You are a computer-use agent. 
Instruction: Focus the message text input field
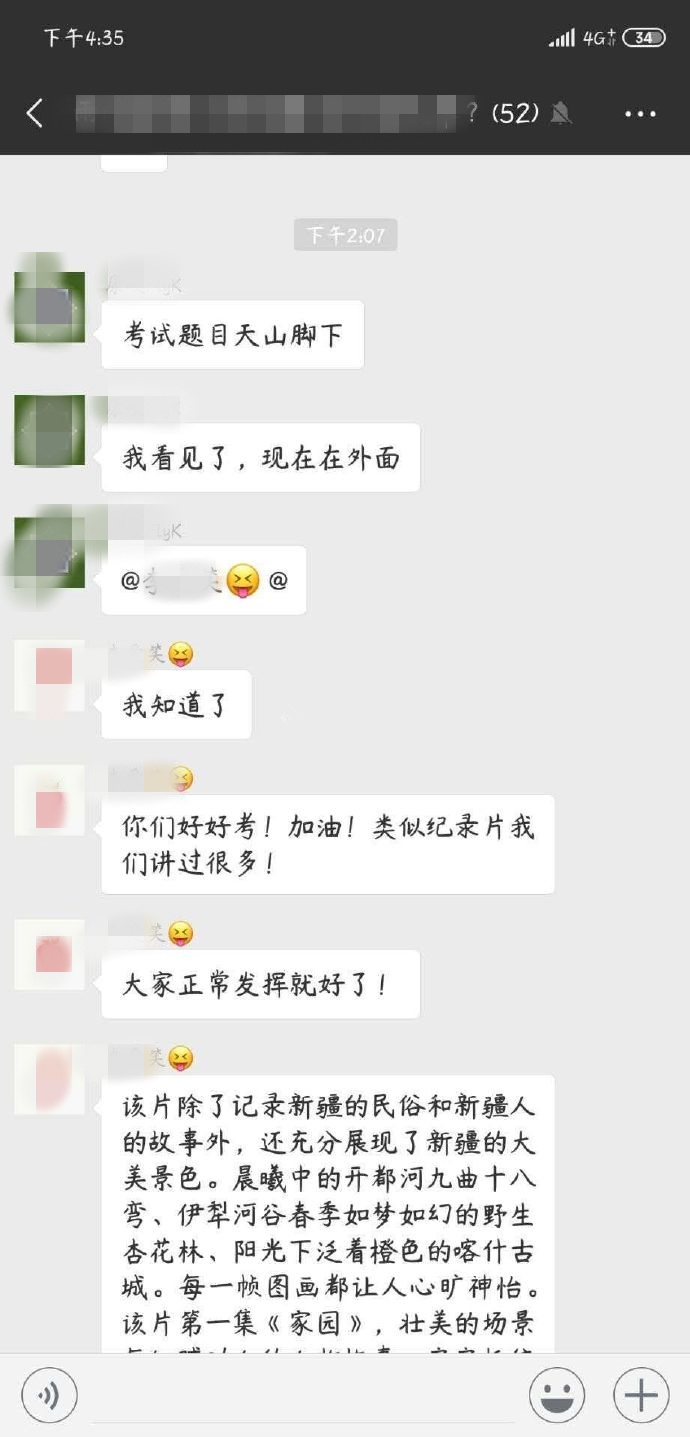pyautogui.click(x=300, y=1395)
